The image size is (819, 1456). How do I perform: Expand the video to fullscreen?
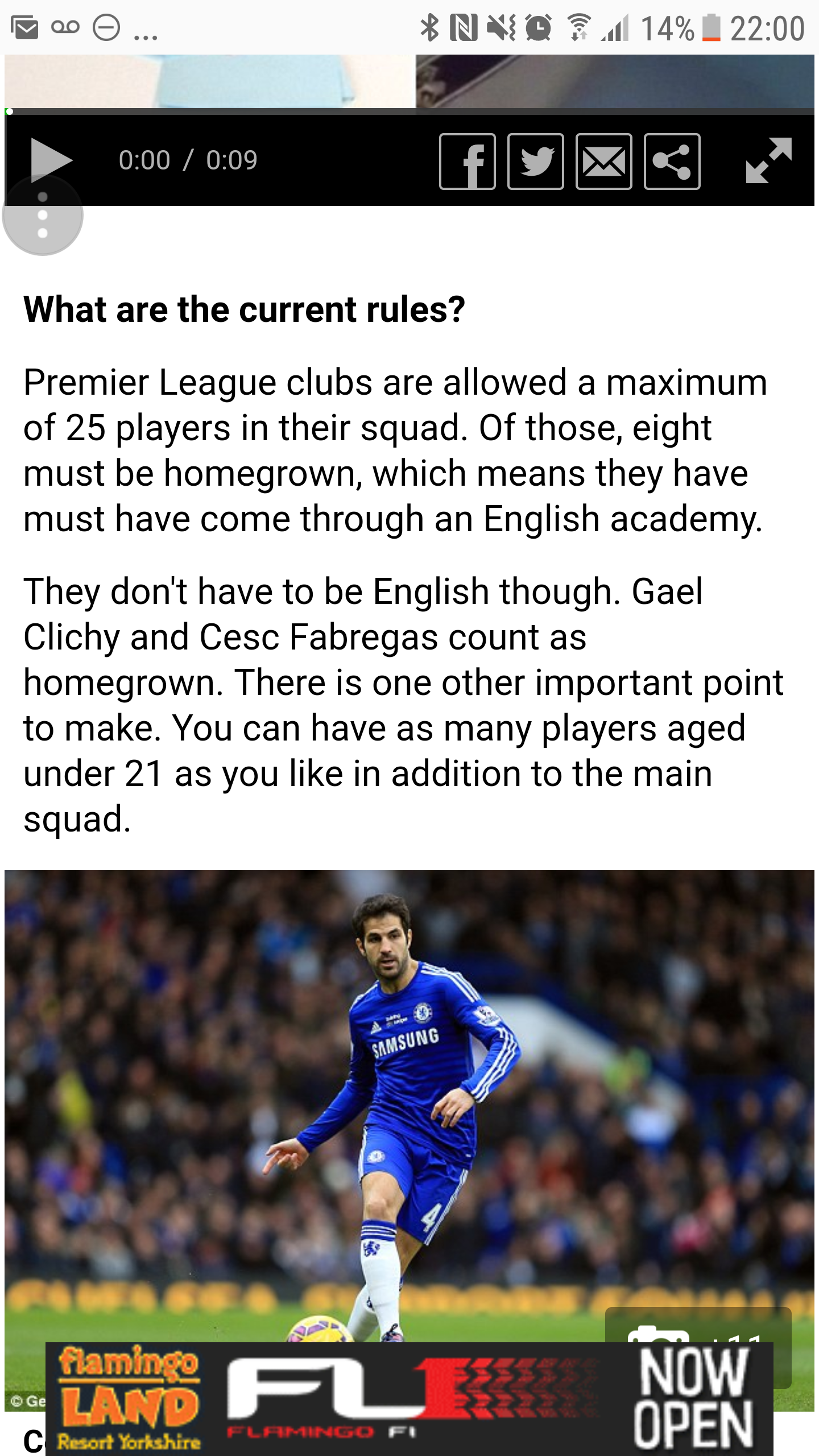tap(768, 160)
